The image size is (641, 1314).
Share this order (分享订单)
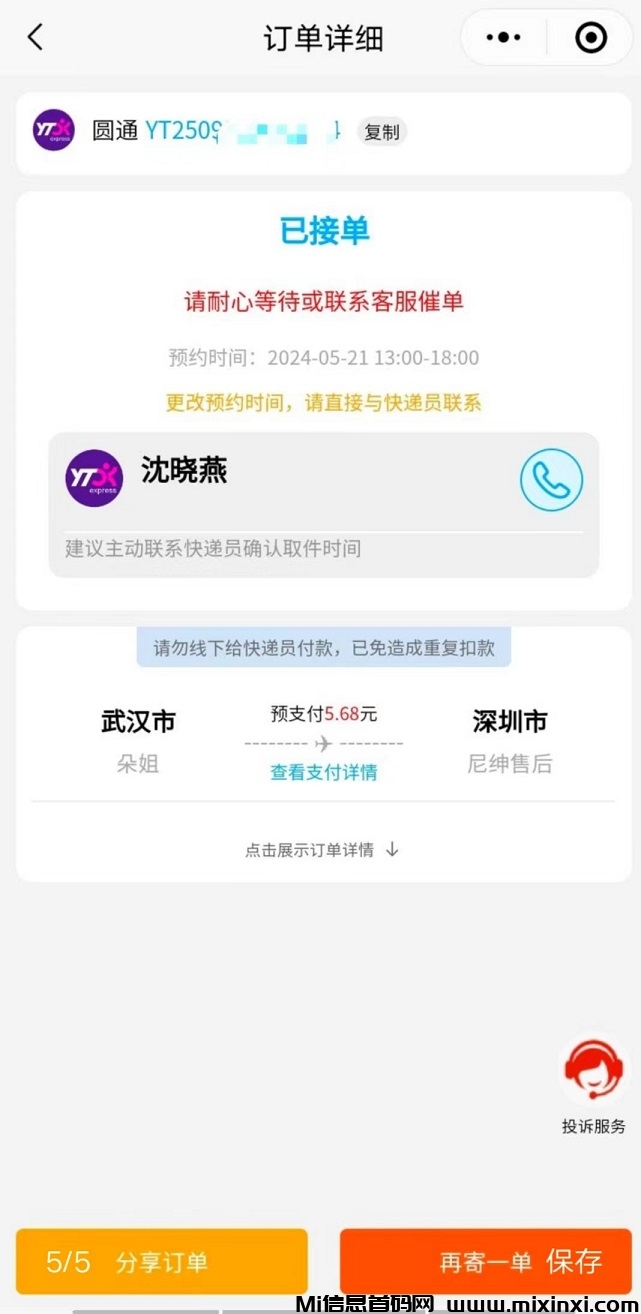tap(161, 1261)
